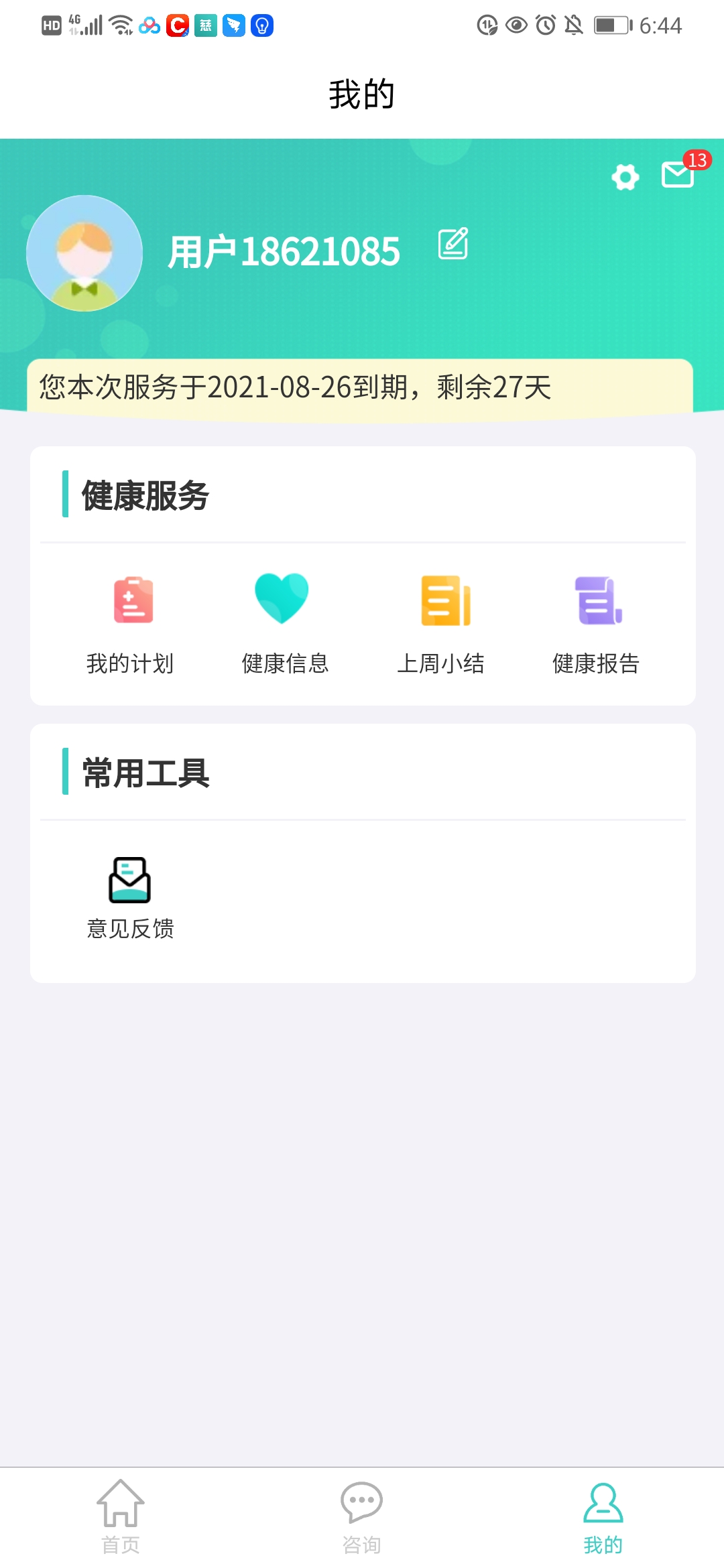
Task: Open the messages envelope with 13 badge
Action: coord(678,174)
